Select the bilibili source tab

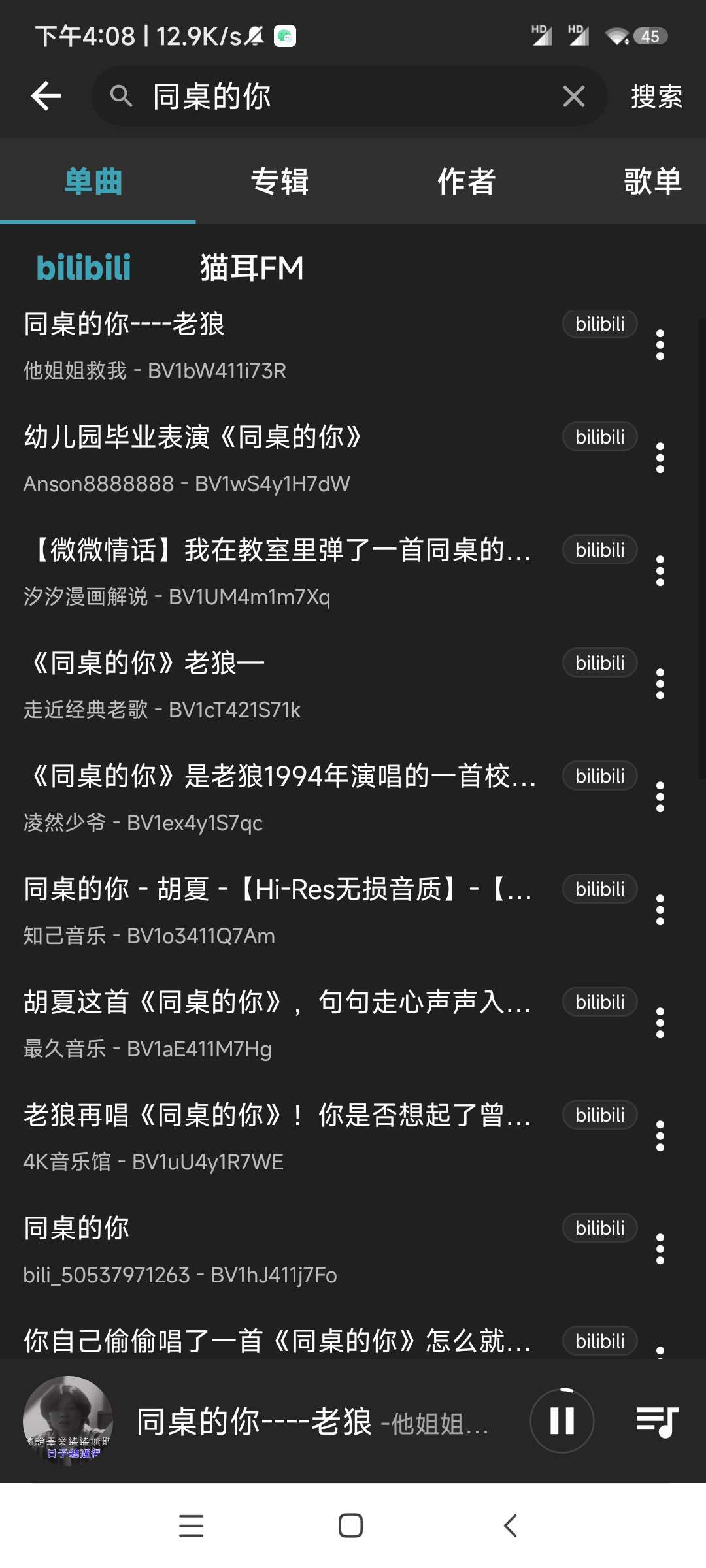click(84, 268)
